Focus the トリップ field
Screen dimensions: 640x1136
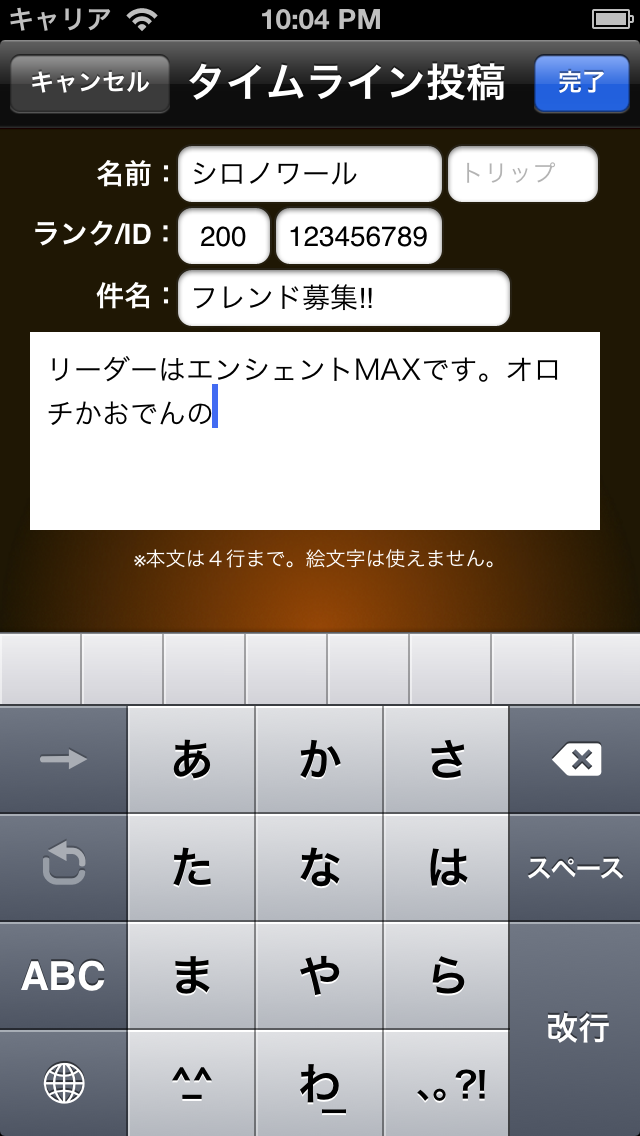coord(522,174)
